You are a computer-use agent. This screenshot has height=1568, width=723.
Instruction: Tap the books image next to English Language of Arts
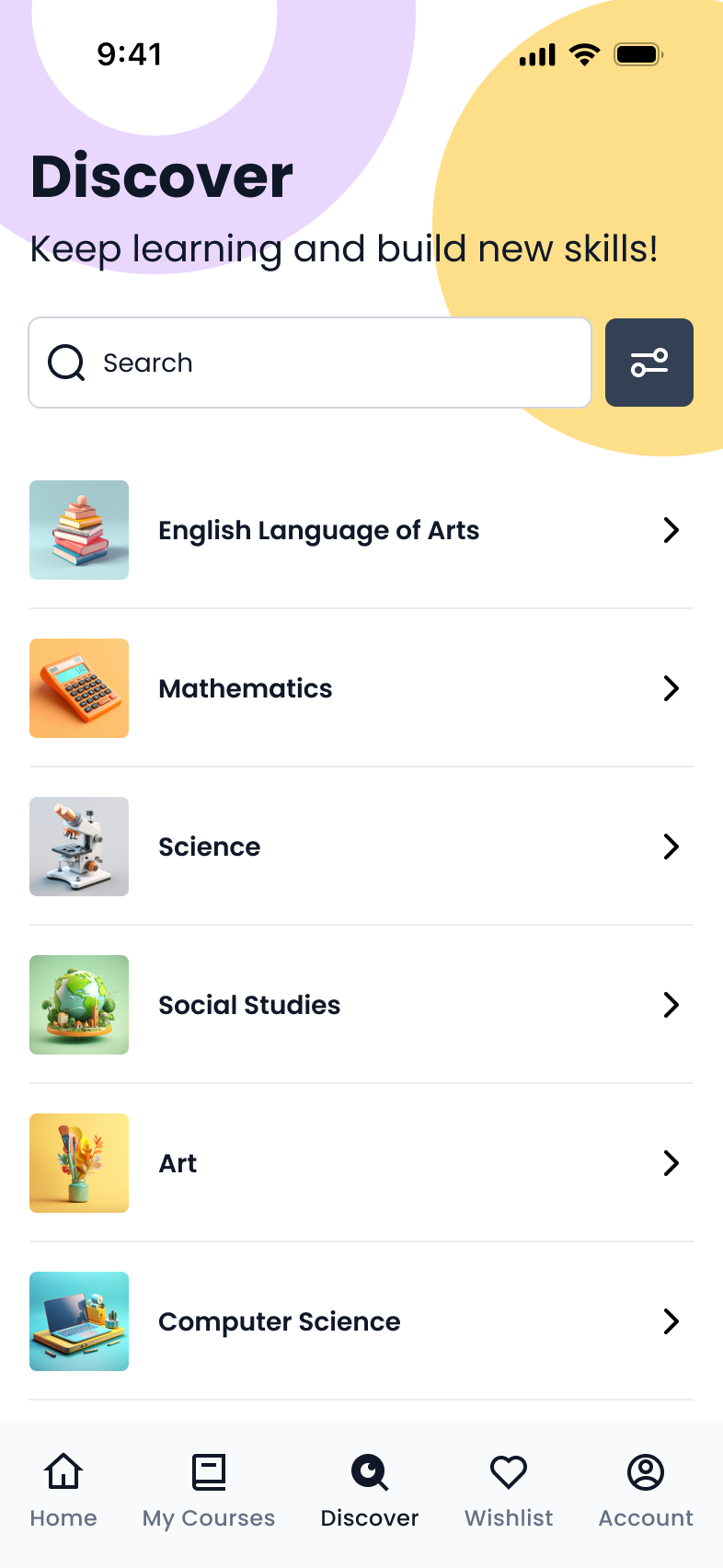[x=79, y=530]
